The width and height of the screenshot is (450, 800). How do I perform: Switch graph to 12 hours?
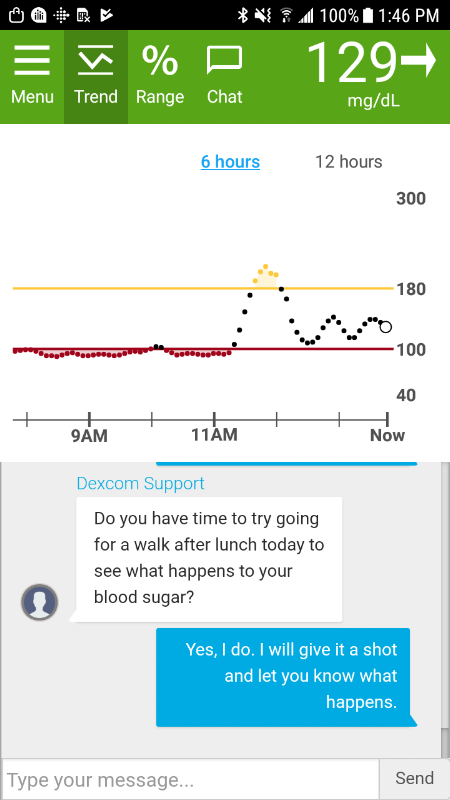click(x=348, y=162)
